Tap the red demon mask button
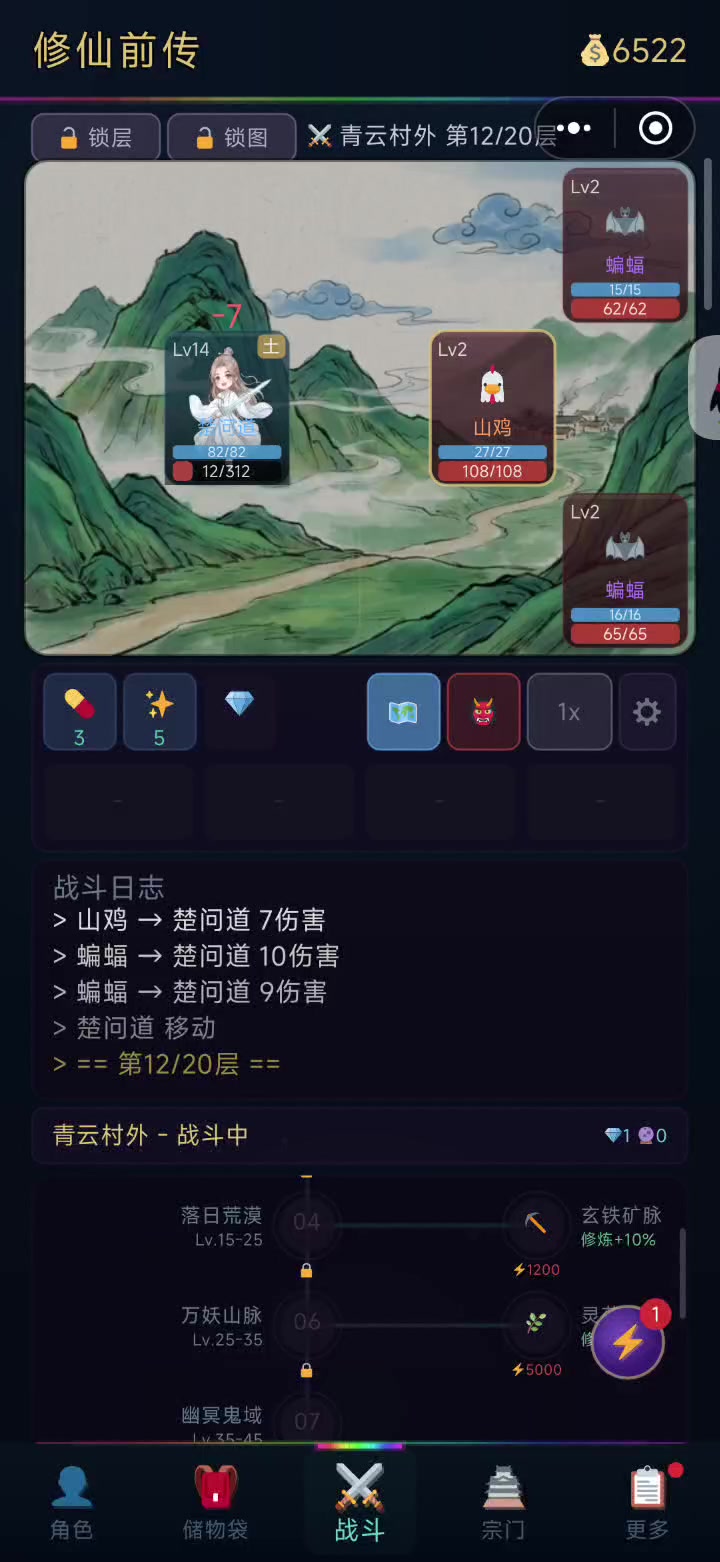Image resolution: width=720 pixels, height=1562 pixels. click(x=483, y=712)
